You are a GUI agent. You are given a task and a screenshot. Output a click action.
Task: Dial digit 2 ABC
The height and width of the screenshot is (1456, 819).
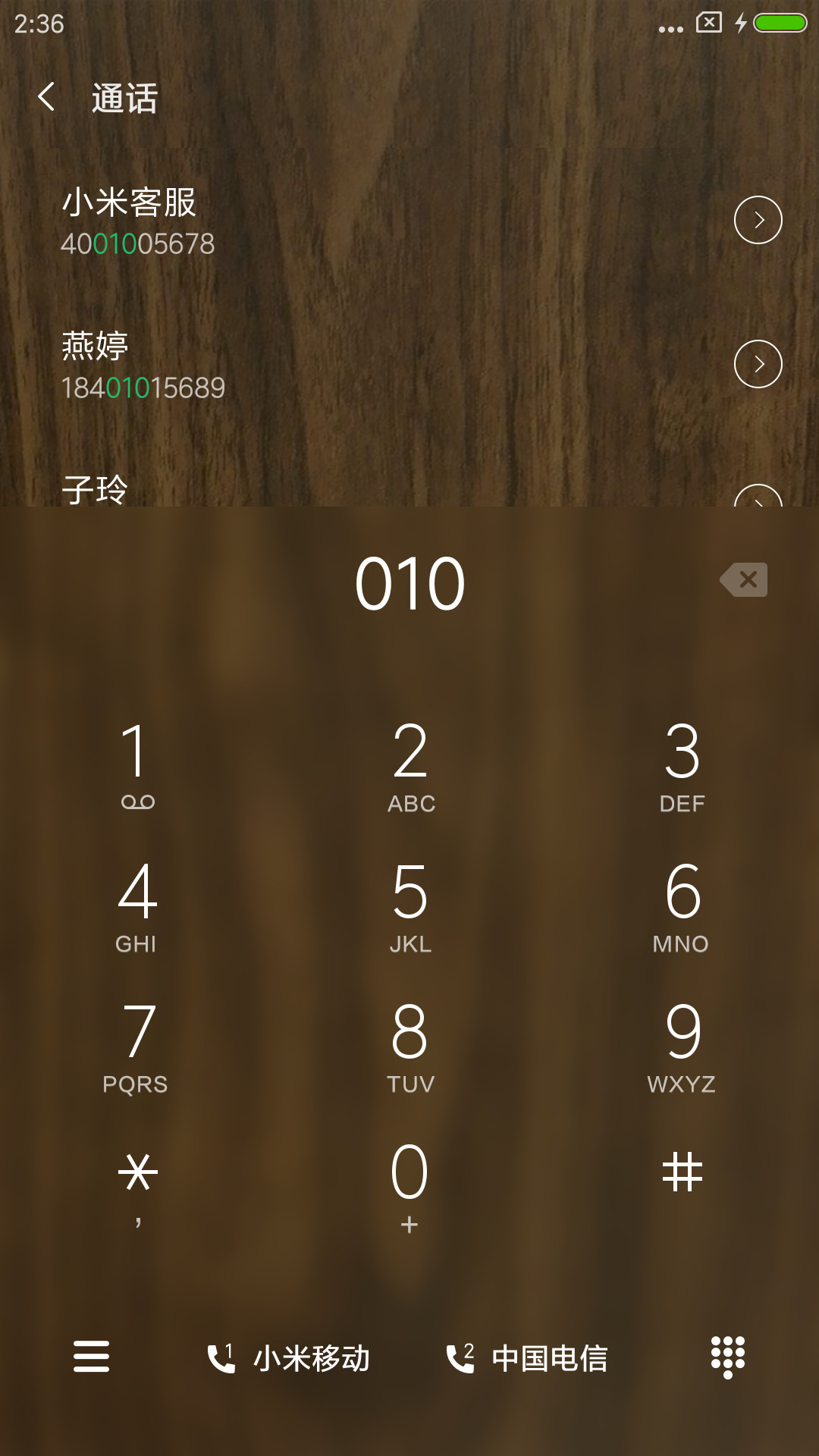point(410,766)
